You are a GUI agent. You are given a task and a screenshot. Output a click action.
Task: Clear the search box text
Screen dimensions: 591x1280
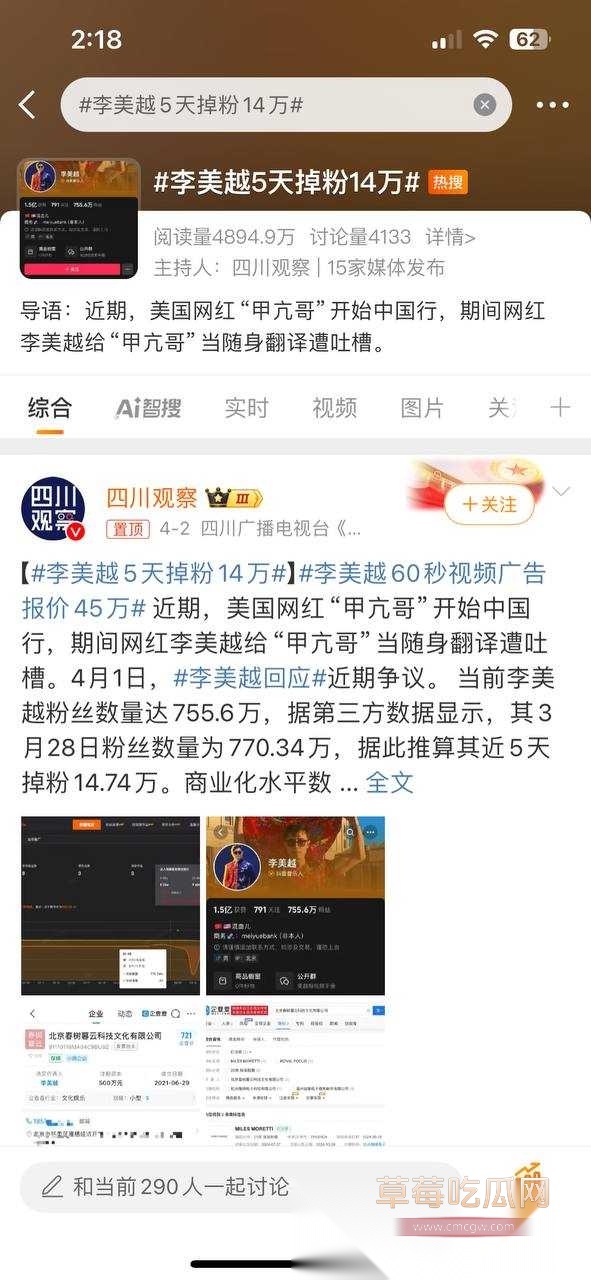(484, 104)
